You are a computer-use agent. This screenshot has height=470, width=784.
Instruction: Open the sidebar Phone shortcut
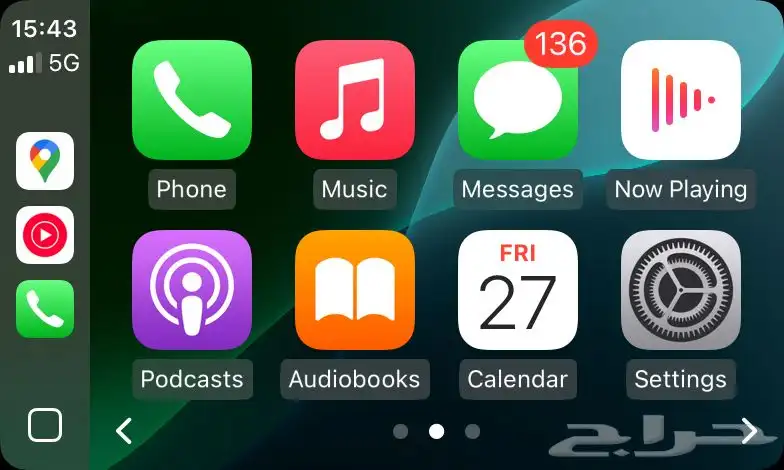point(45,309)
